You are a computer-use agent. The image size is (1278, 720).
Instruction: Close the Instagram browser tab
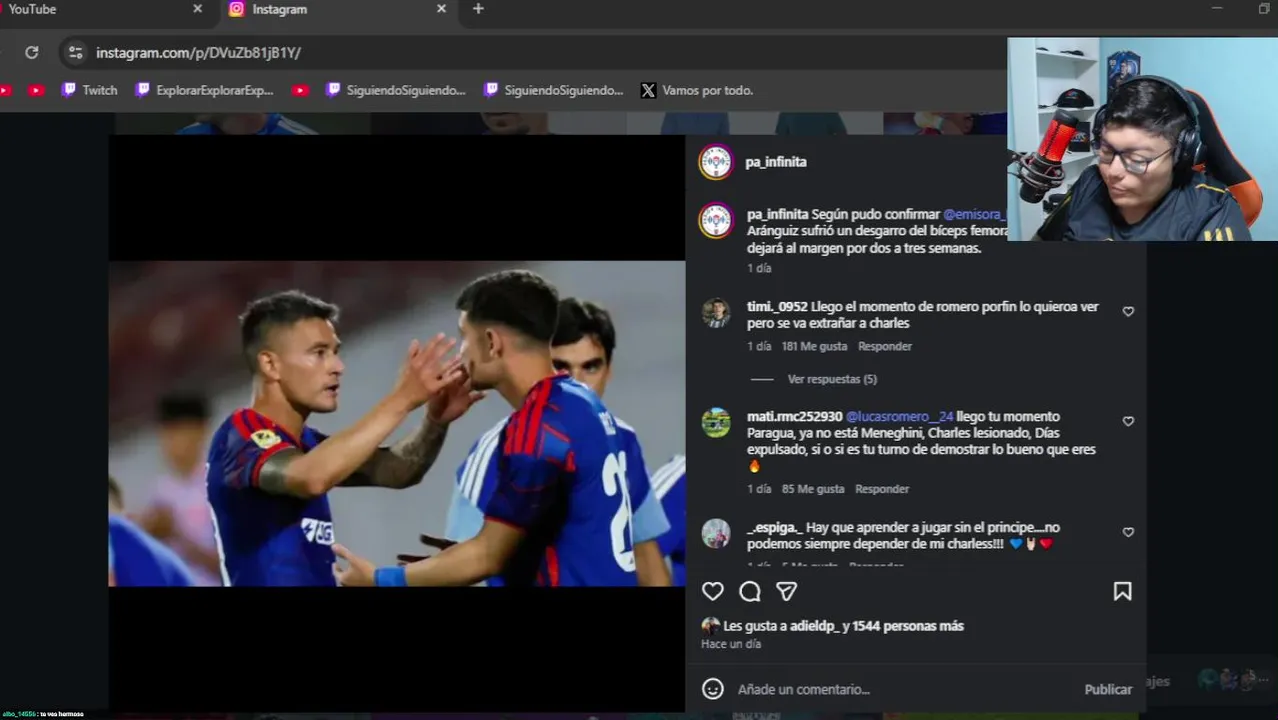441,9
